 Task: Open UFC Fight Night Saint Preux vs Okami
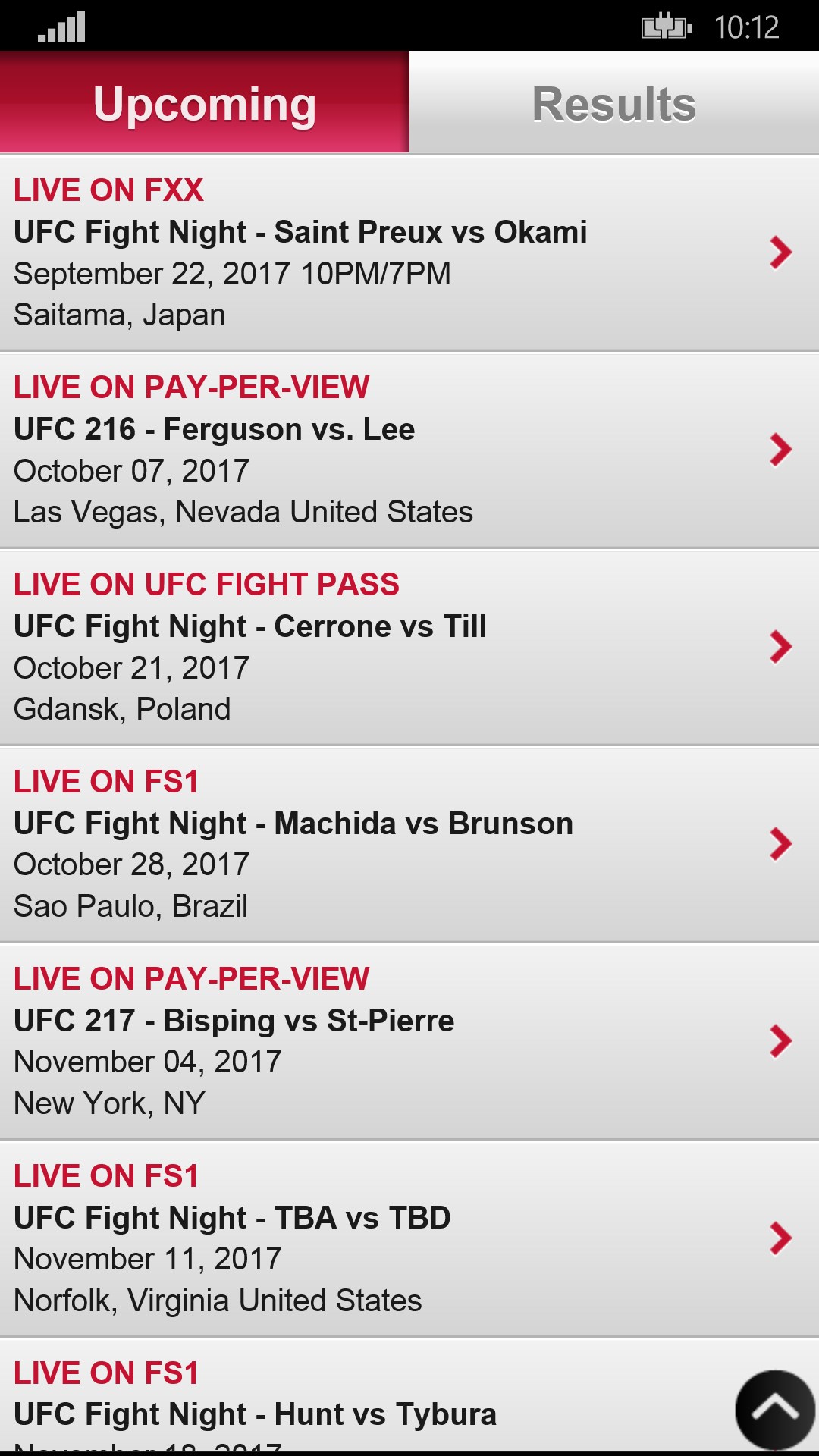click(x=409, y=253)
